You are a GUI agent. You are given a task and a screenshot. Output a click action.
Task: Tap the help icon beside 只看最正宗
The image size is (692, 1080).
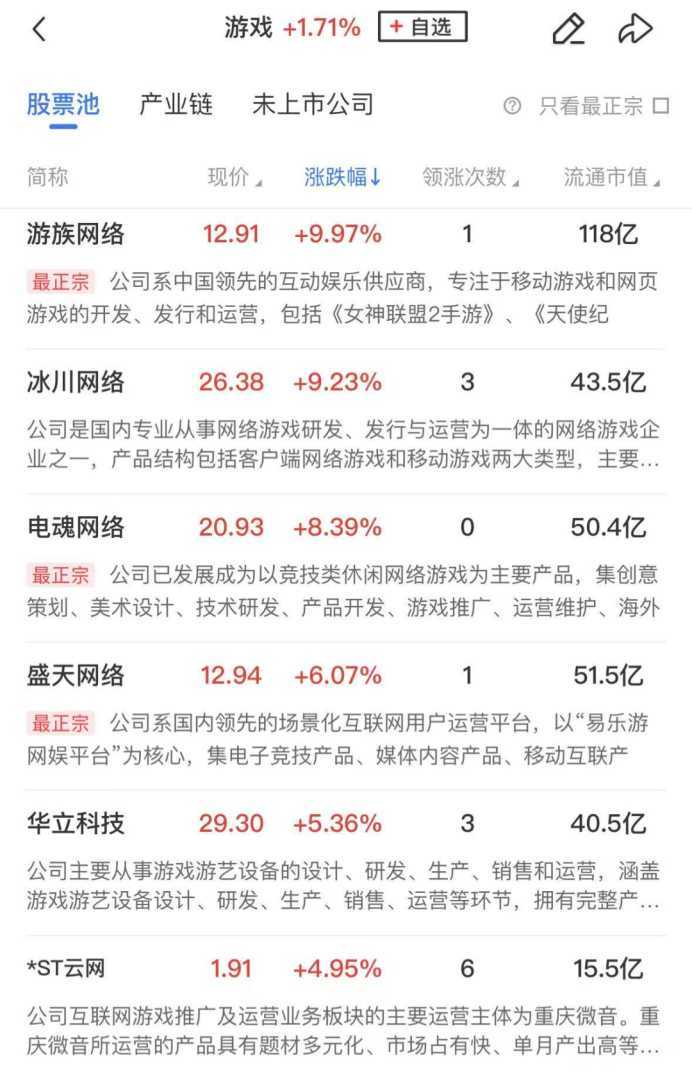[x=513, y=106]
